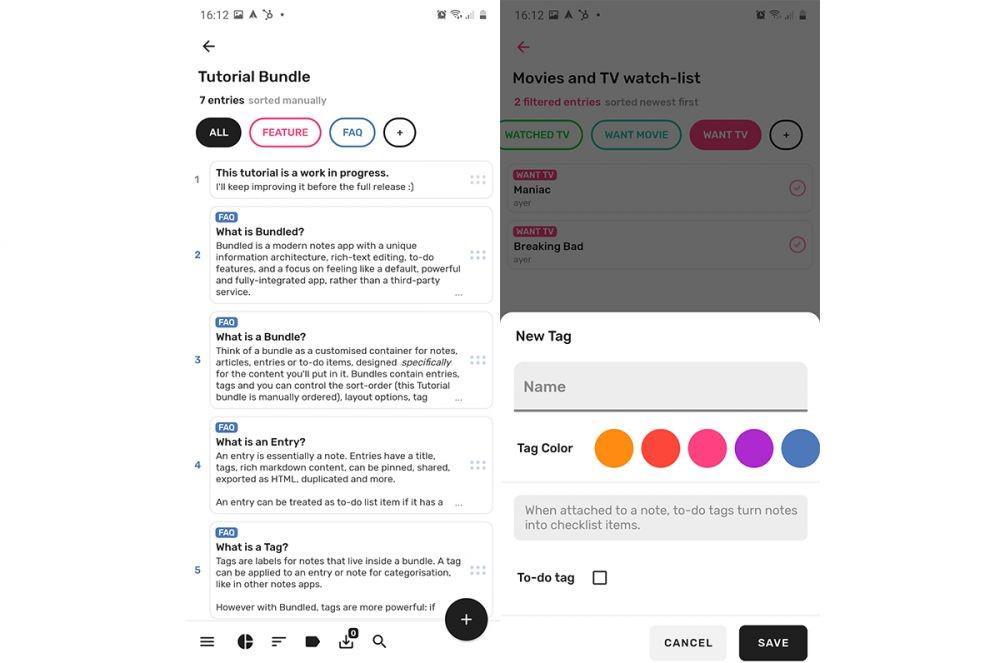Check the To-do tag checkbox
The width and height of the screenshot is (1000, 663).
click(x=599, y=578)
